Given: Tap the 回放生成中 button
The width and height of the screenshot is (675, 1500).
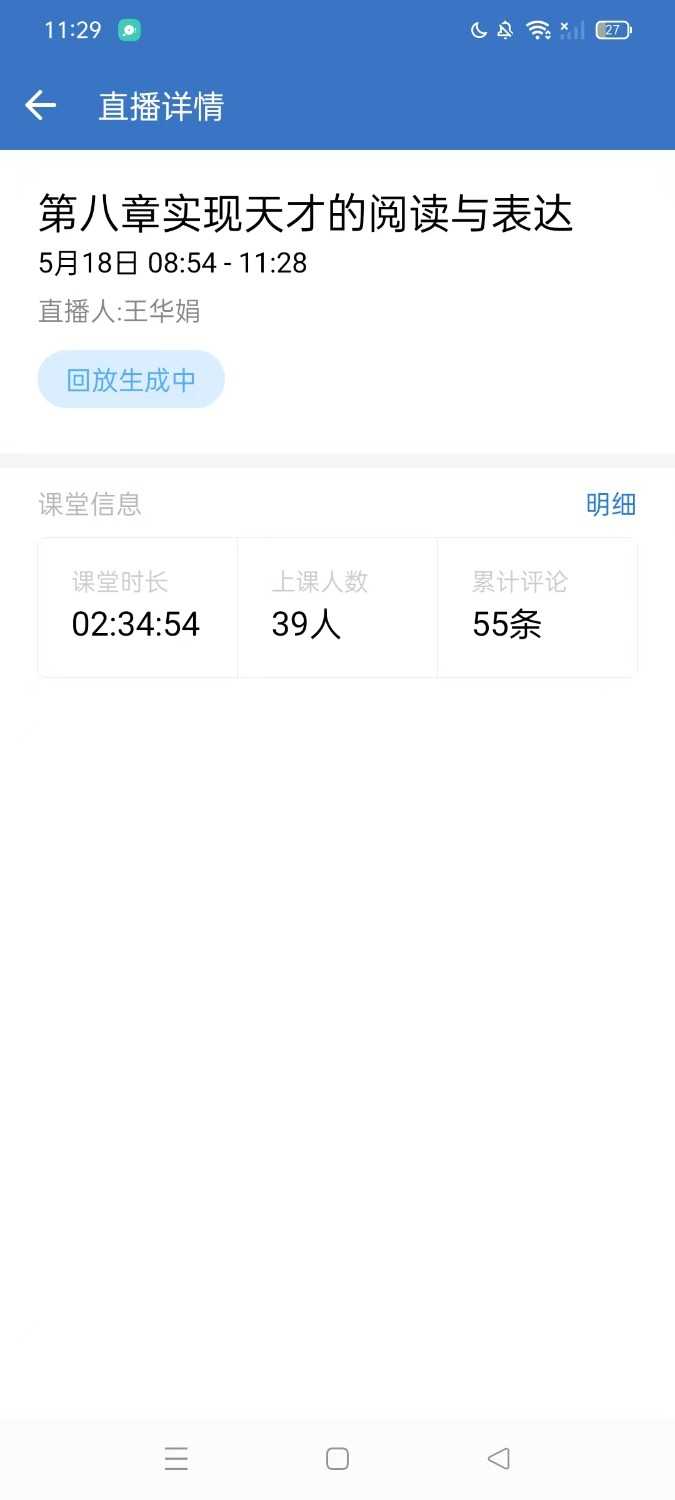Looking at the screenshot, I should [131, 380].
